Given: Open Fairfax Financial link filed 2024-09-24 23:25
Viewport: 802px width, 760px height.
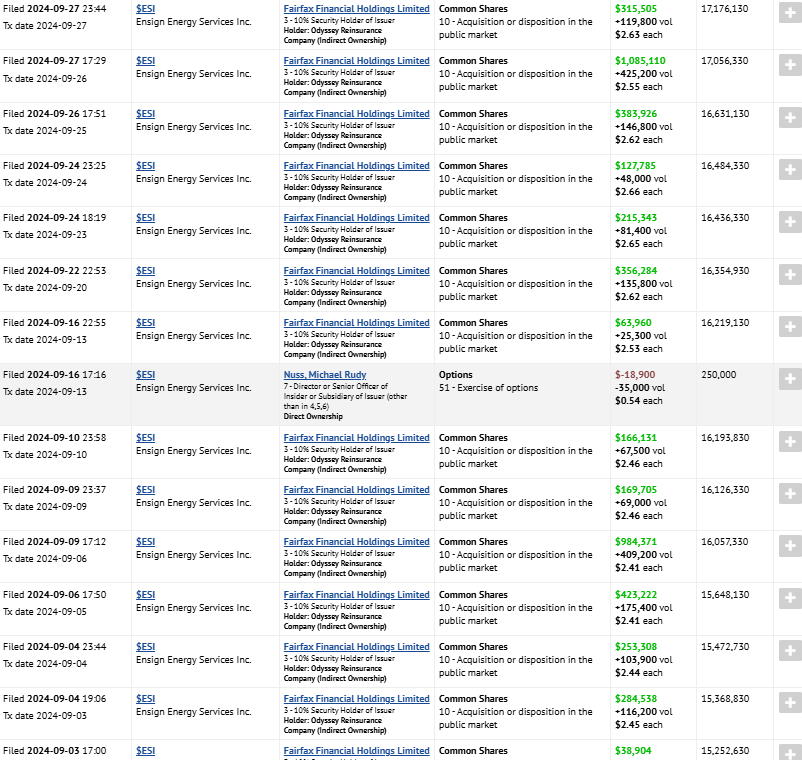Looking at the screenshot, I should tap(357, 166).
